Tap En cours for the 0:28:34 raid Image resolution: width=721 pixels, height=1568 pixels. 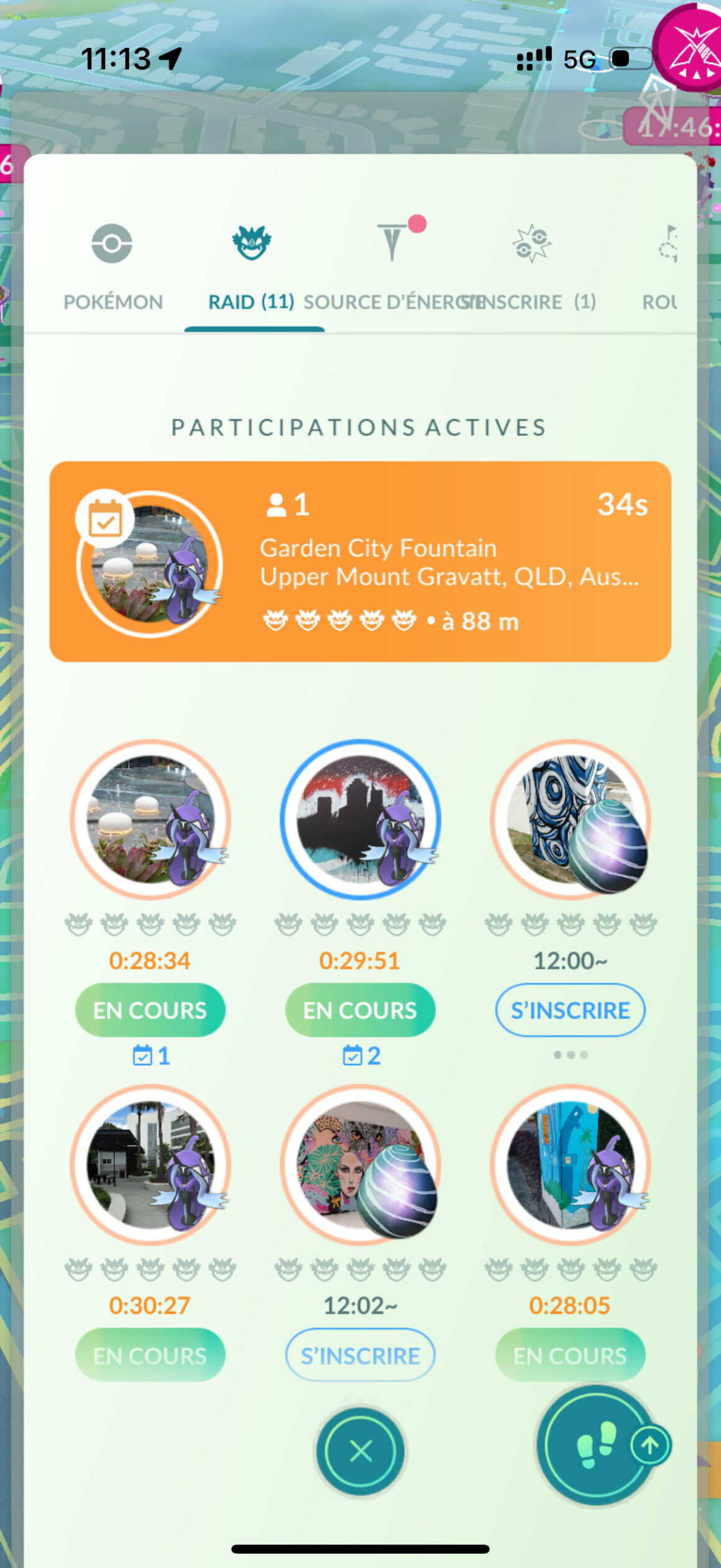click(x=150, y=1010)
